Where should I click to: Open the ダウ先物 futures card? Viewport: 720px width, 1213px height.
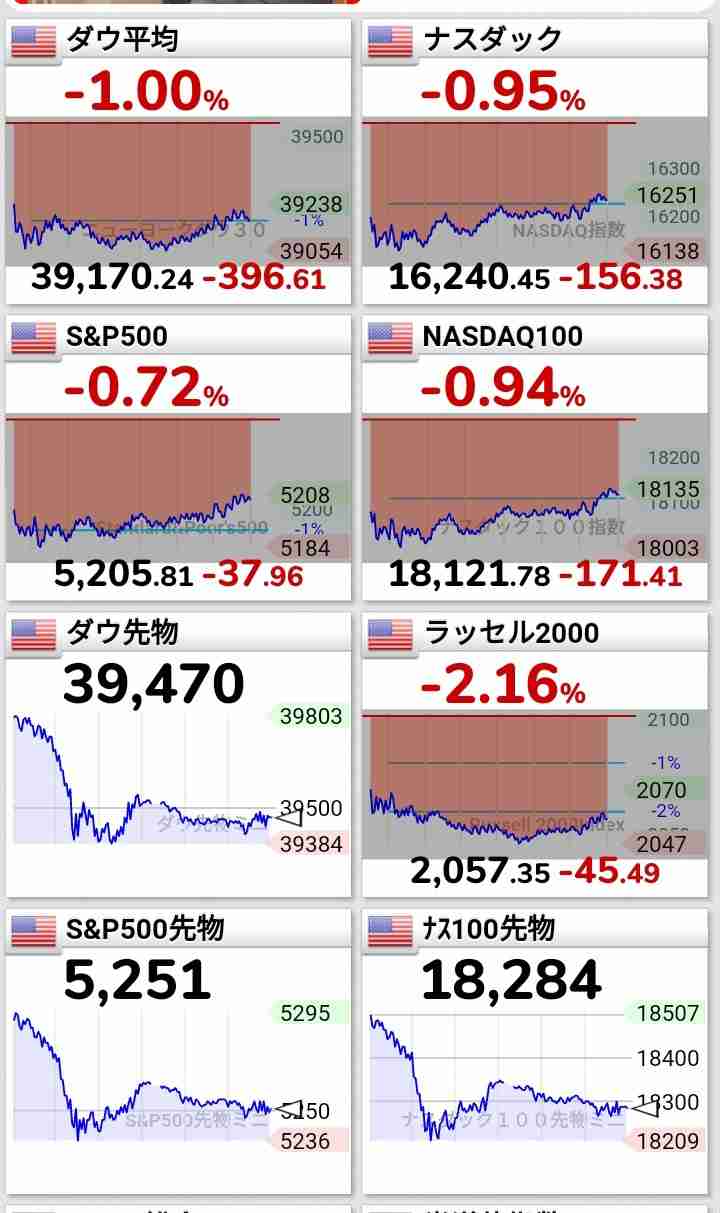coord(179,755)
